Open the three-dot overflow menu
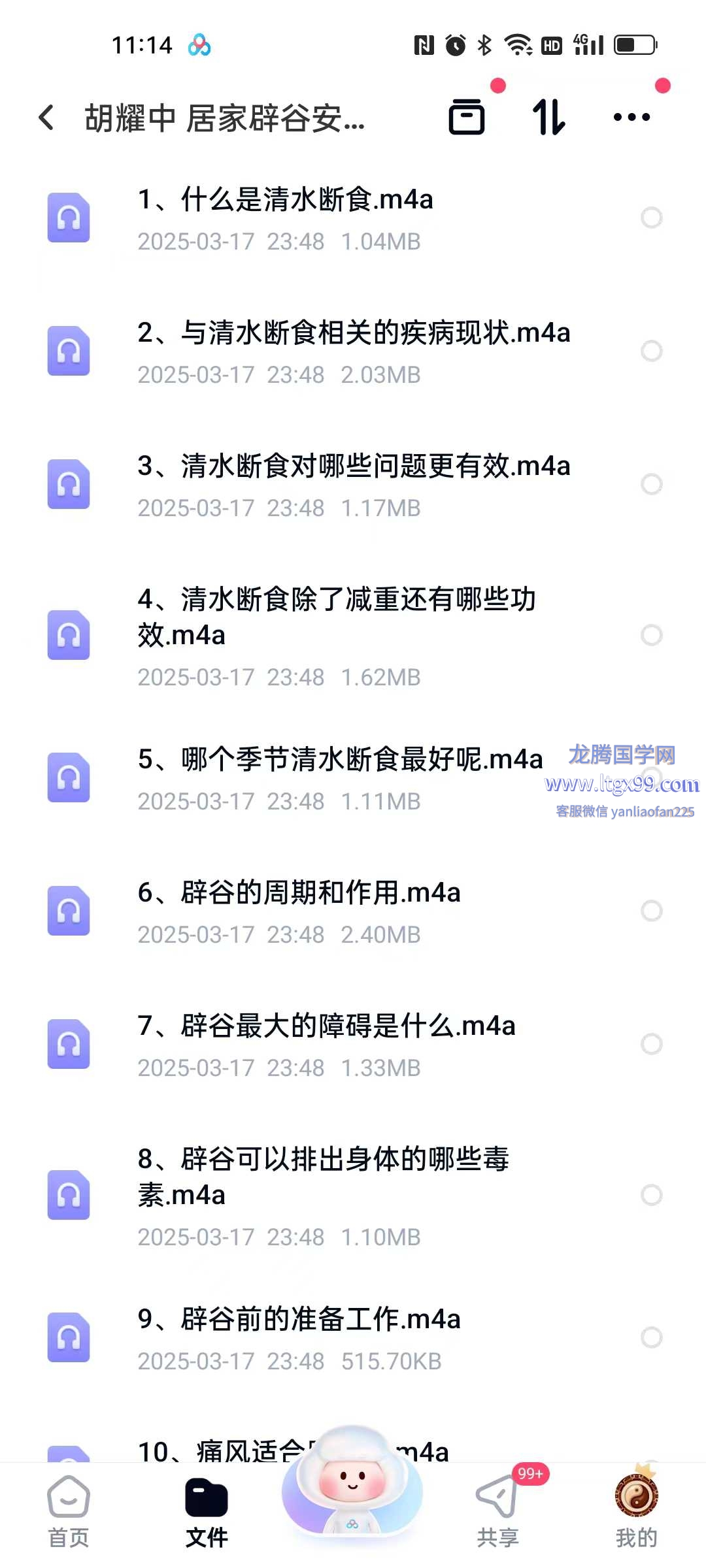The width and height of the screenshot is (706, 1568). (x=631, y=118)
